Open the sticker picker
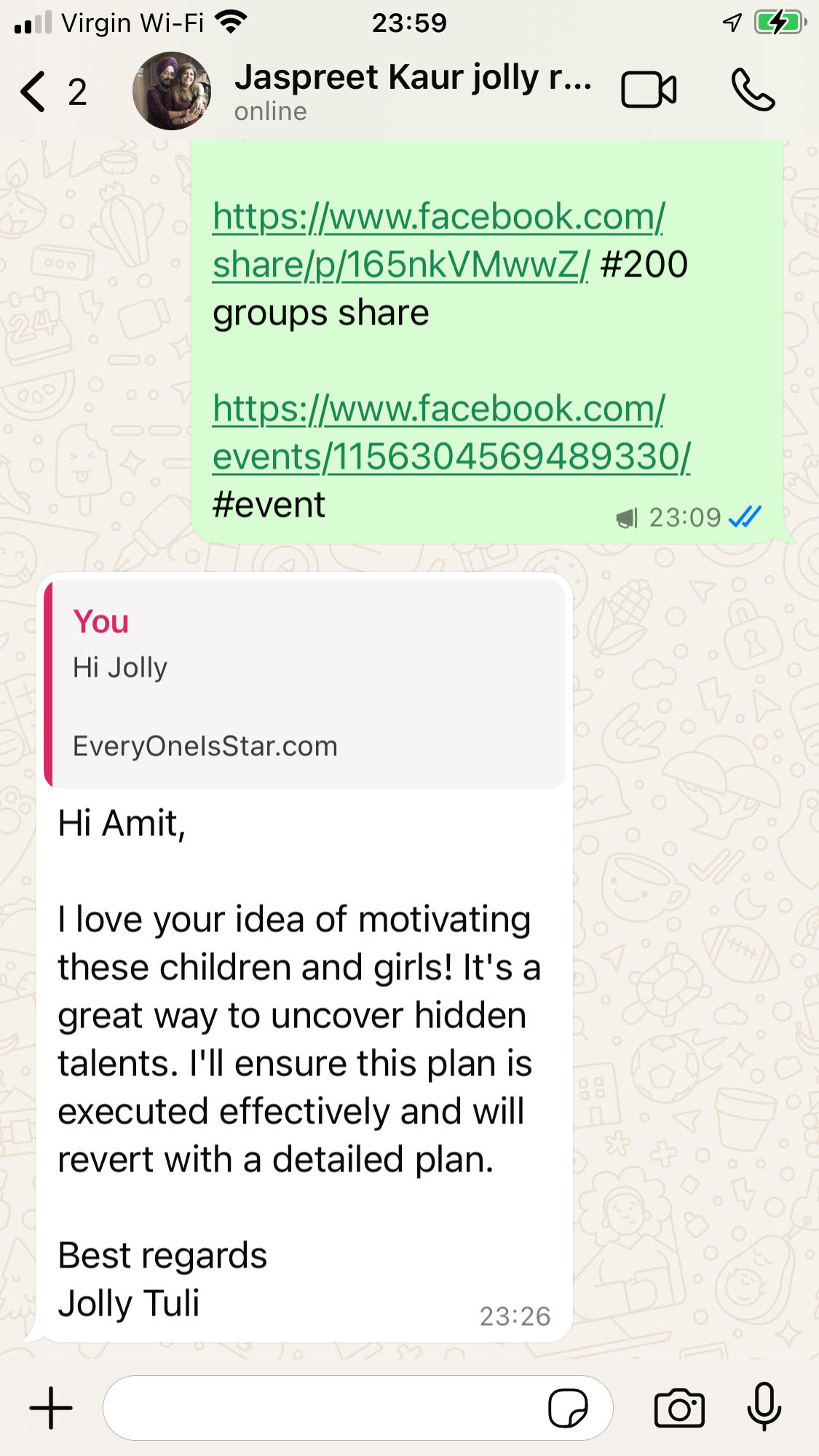This screenshot has height=1456, width=819. click(568, 1408)
